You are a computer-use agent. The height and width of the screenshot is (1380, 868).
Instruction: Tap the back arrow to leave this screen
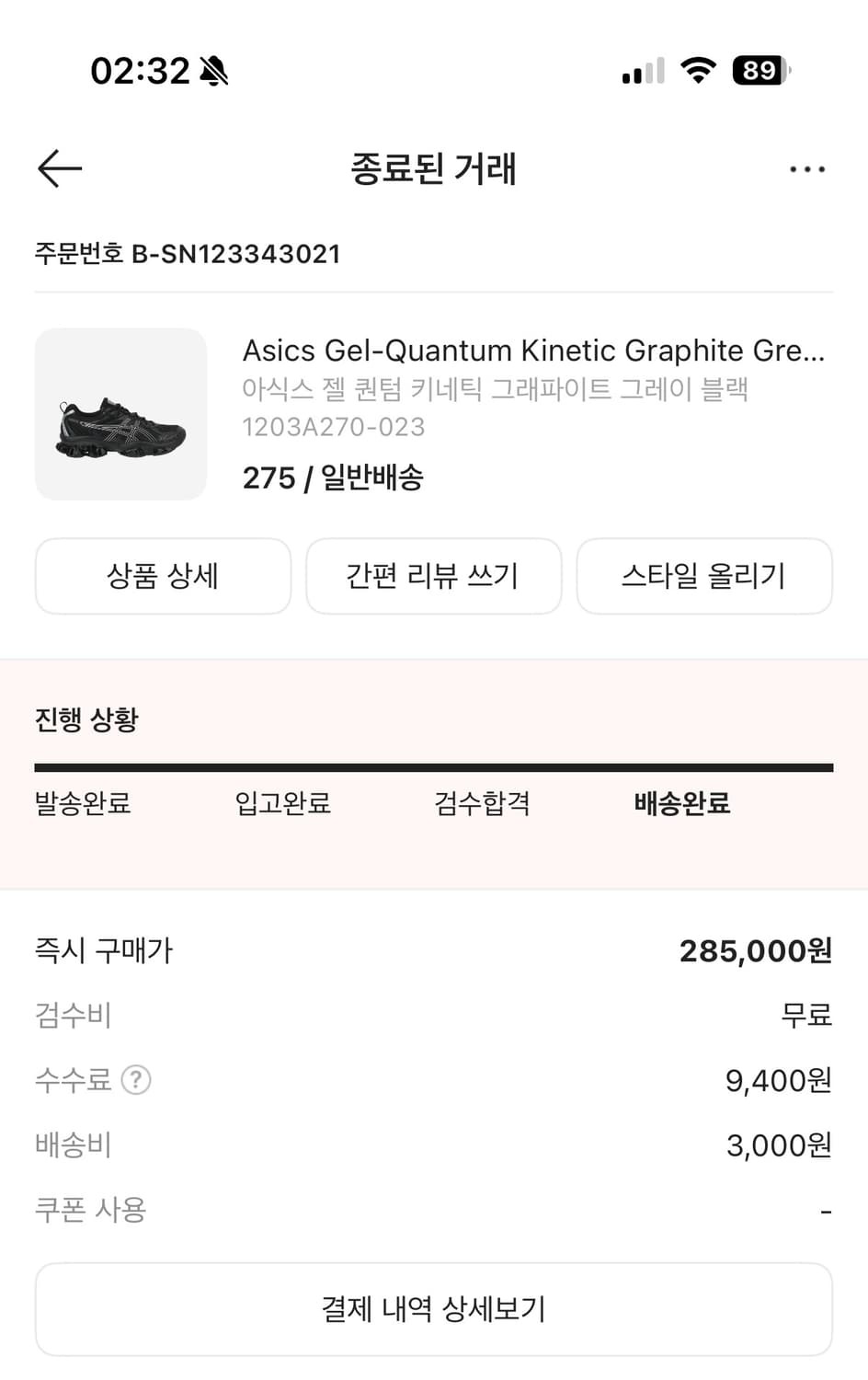point(58,168)
